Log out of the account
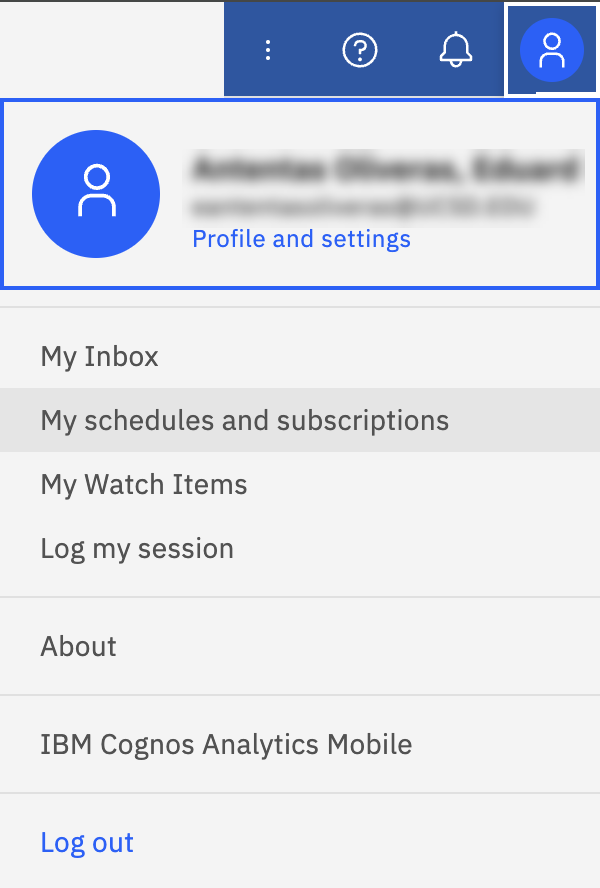 click(87, 843)
